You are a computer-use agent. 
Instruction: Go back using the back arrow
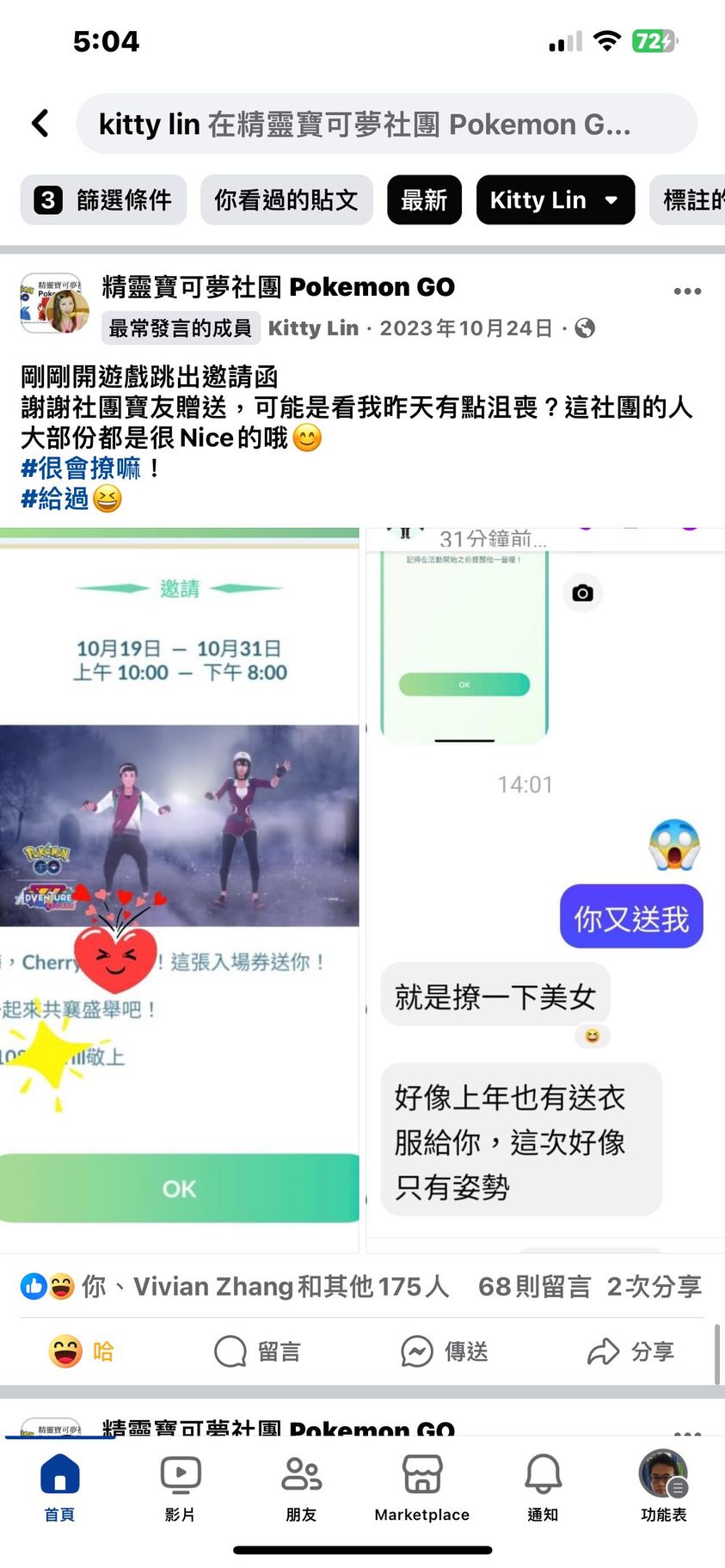40,124
